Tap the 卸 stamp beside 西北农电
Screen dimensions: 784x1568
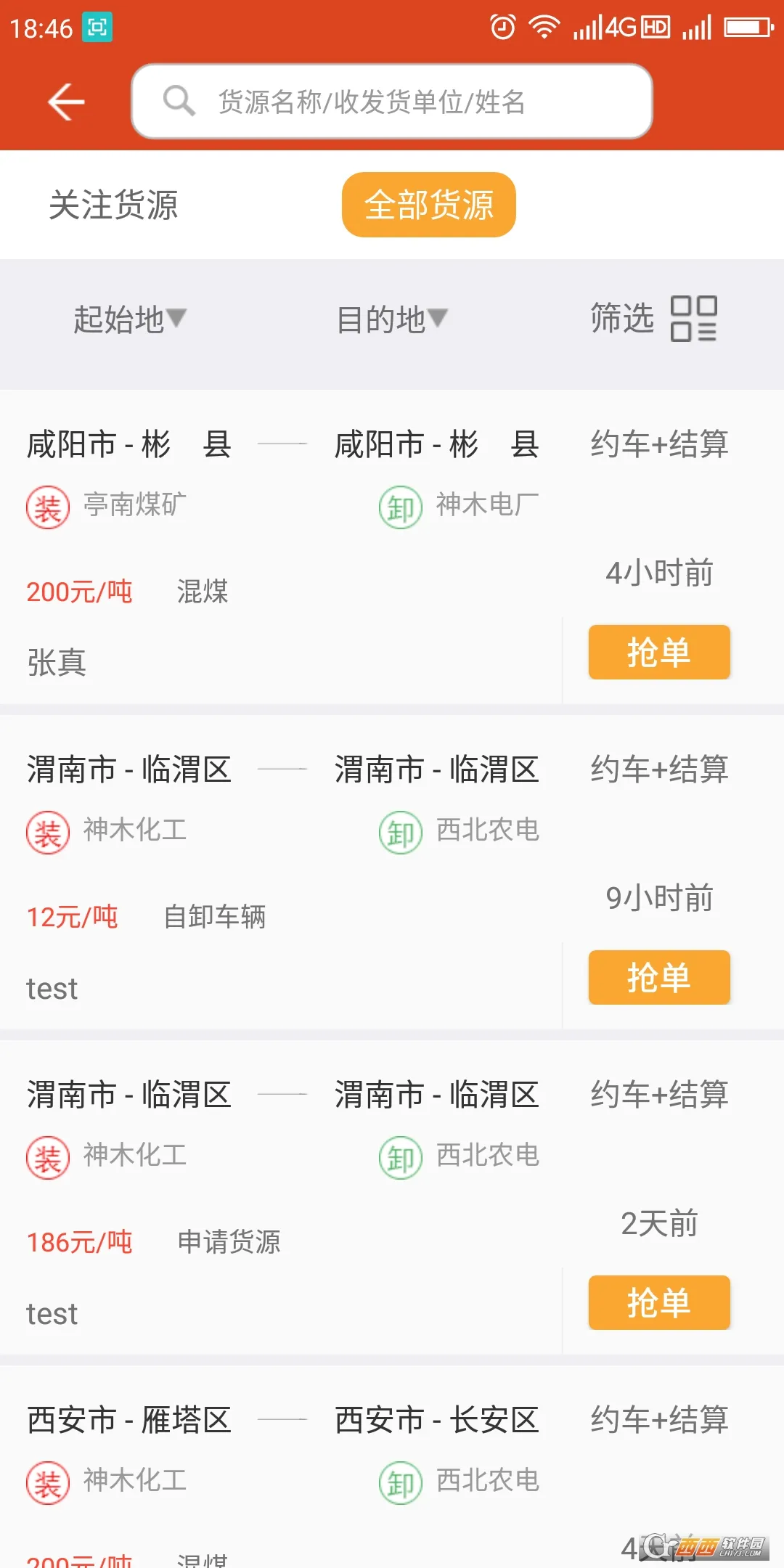pos(400,832)
